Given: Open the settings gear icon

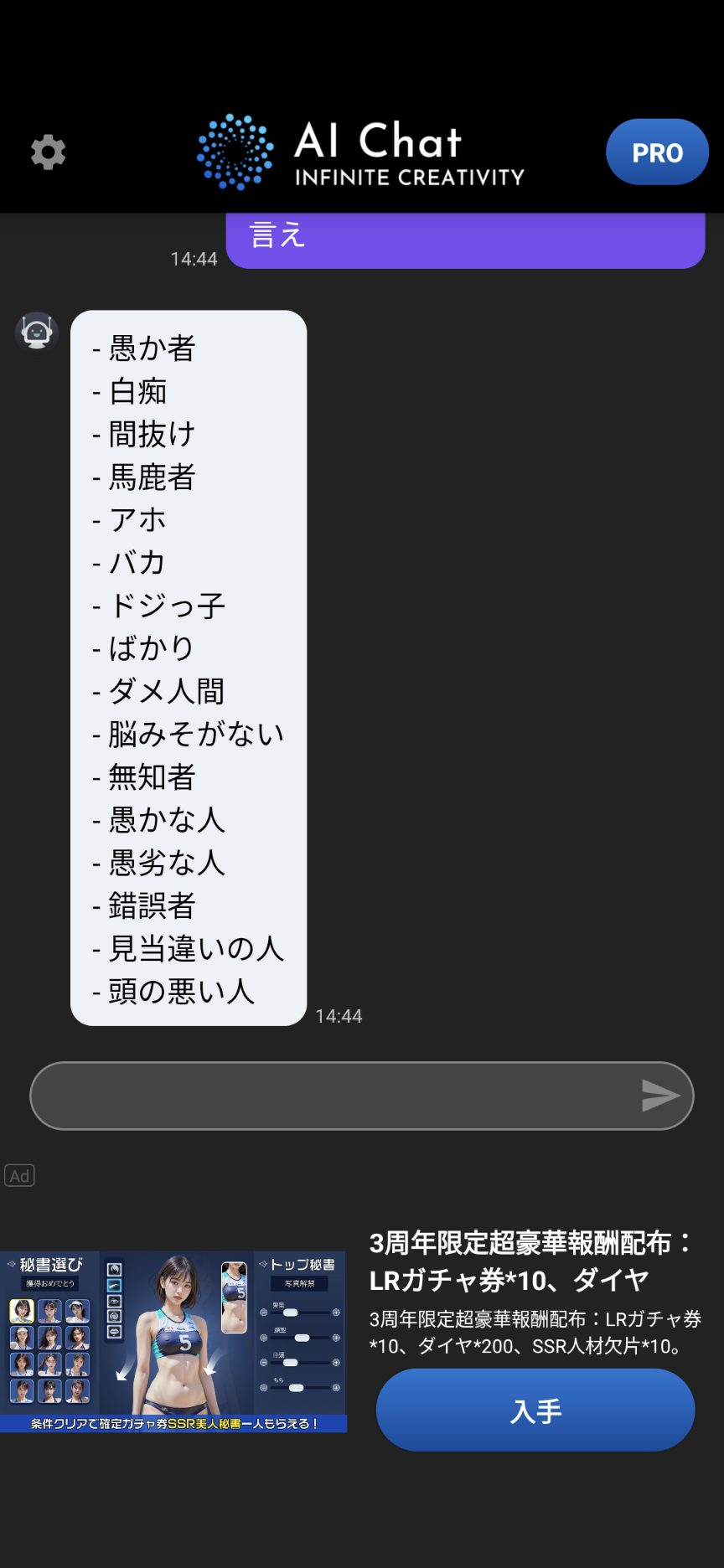Looking at the screenshot, I should (49, 152).
